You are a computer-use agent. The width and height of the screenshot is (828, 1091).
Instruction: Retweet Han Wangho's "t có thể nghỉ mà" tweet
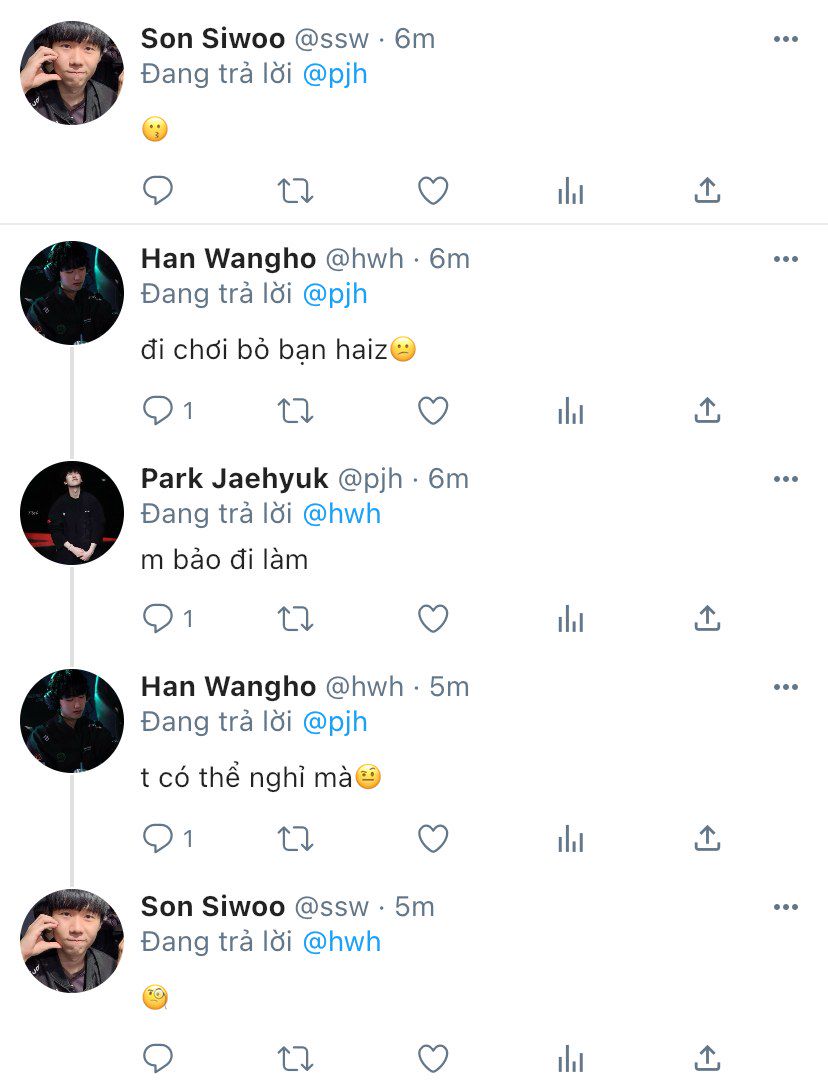pos(295,838)
